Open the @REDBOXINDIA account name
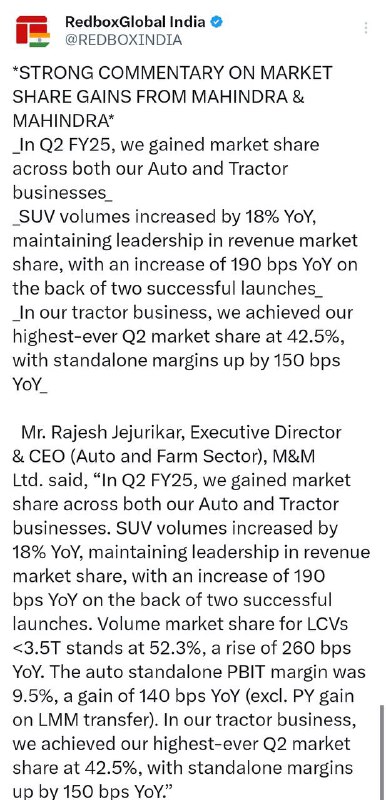 pyautogui.click(x=123, y=40)
